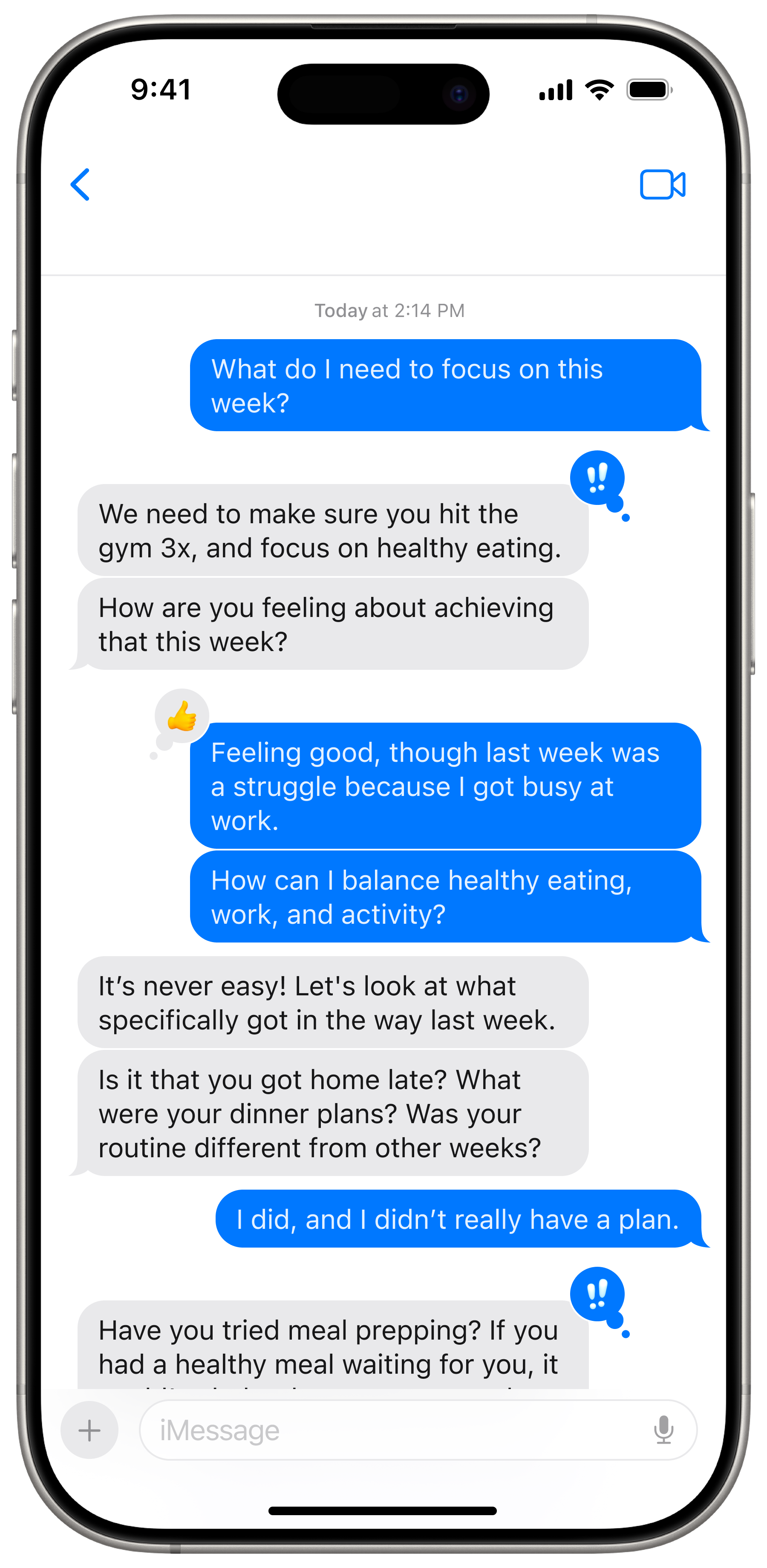Image resolution: width=767 pixels, height=1568 pixels.
Task: Tap the exclamation reaction on meal prepping message
Action: pyautogui.click(x=597, y=1294)
